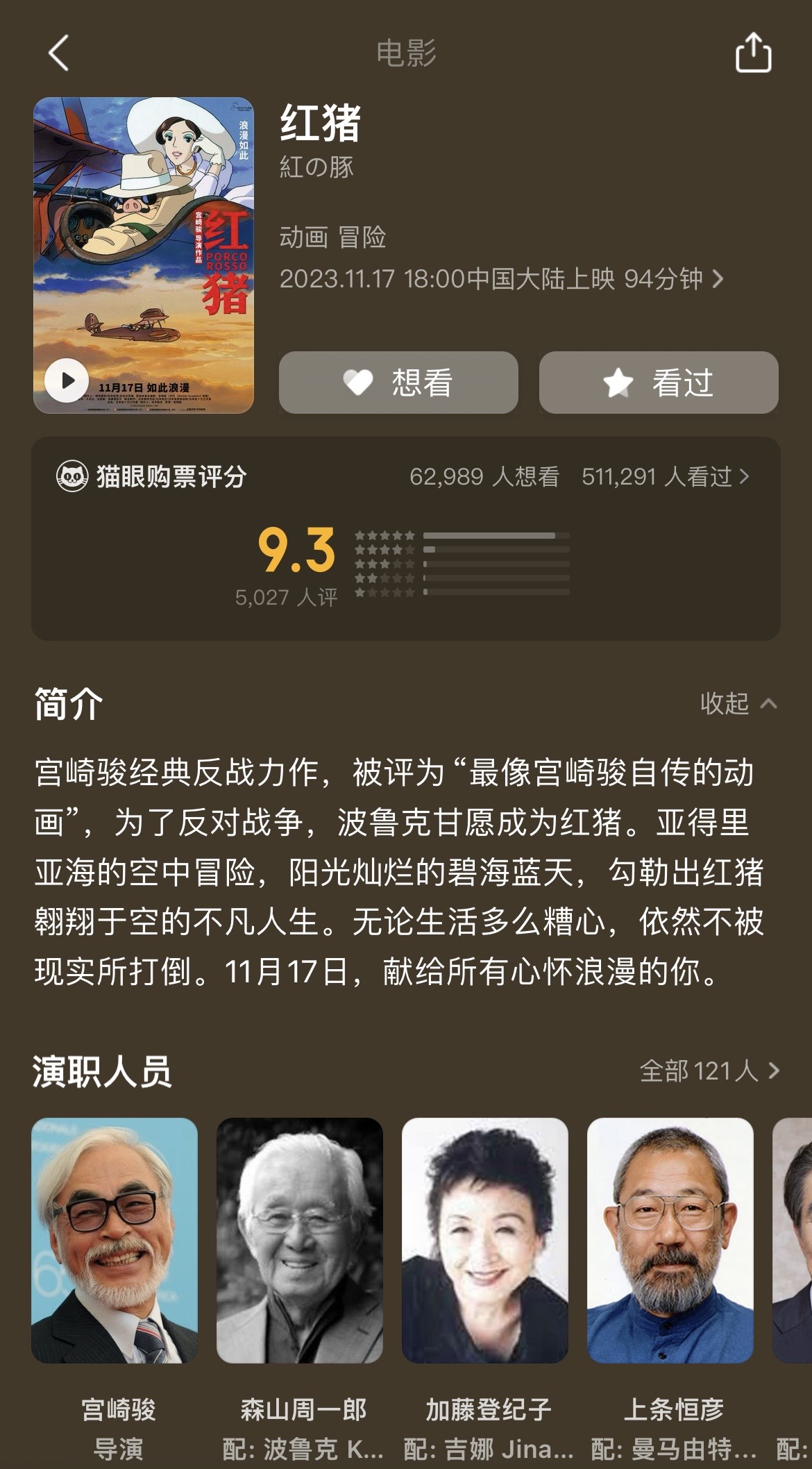This screenshot has height=1469, width=812.
Task: Play the trailer on the poster
Action: pos(67,380)
